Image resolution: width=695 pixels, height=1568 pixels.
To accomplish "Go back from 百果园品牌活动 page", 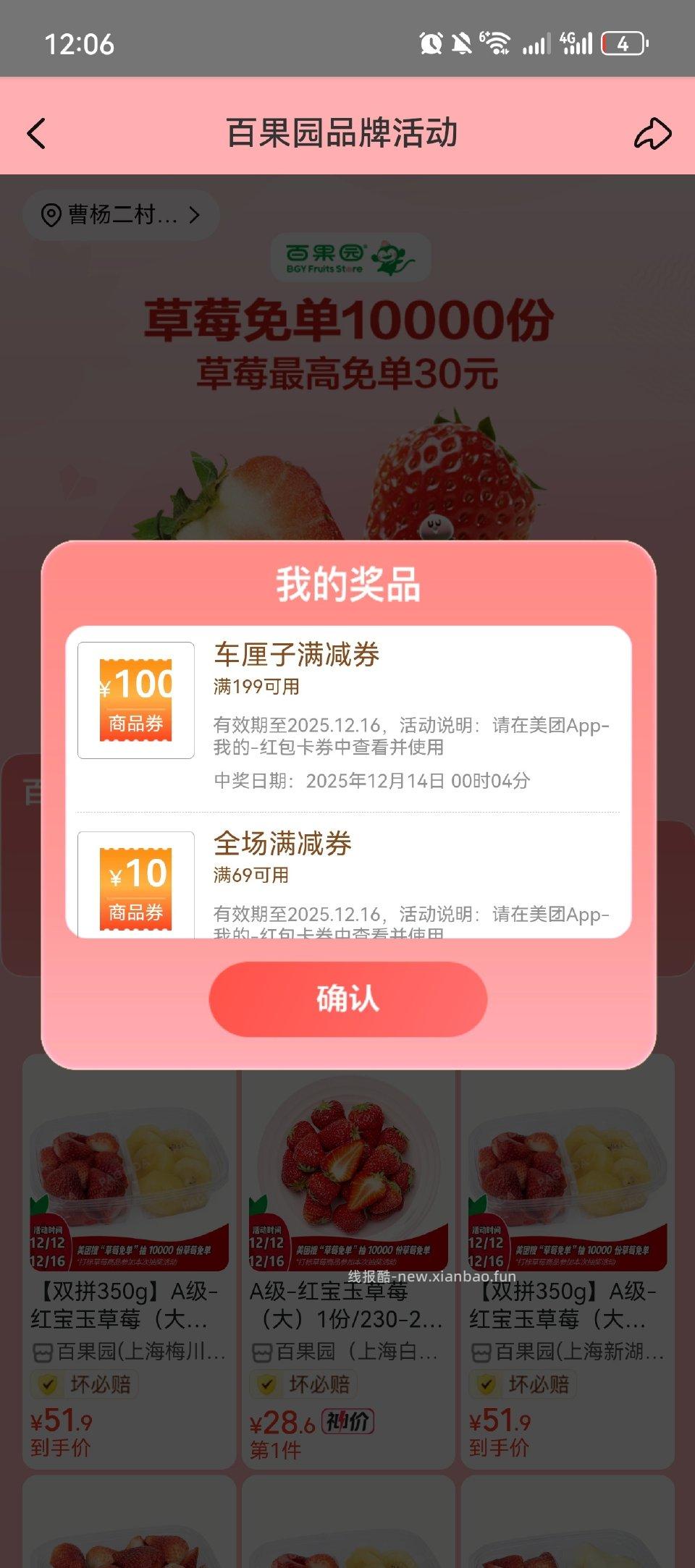I will pyautogui.click(x=36, y=134).
